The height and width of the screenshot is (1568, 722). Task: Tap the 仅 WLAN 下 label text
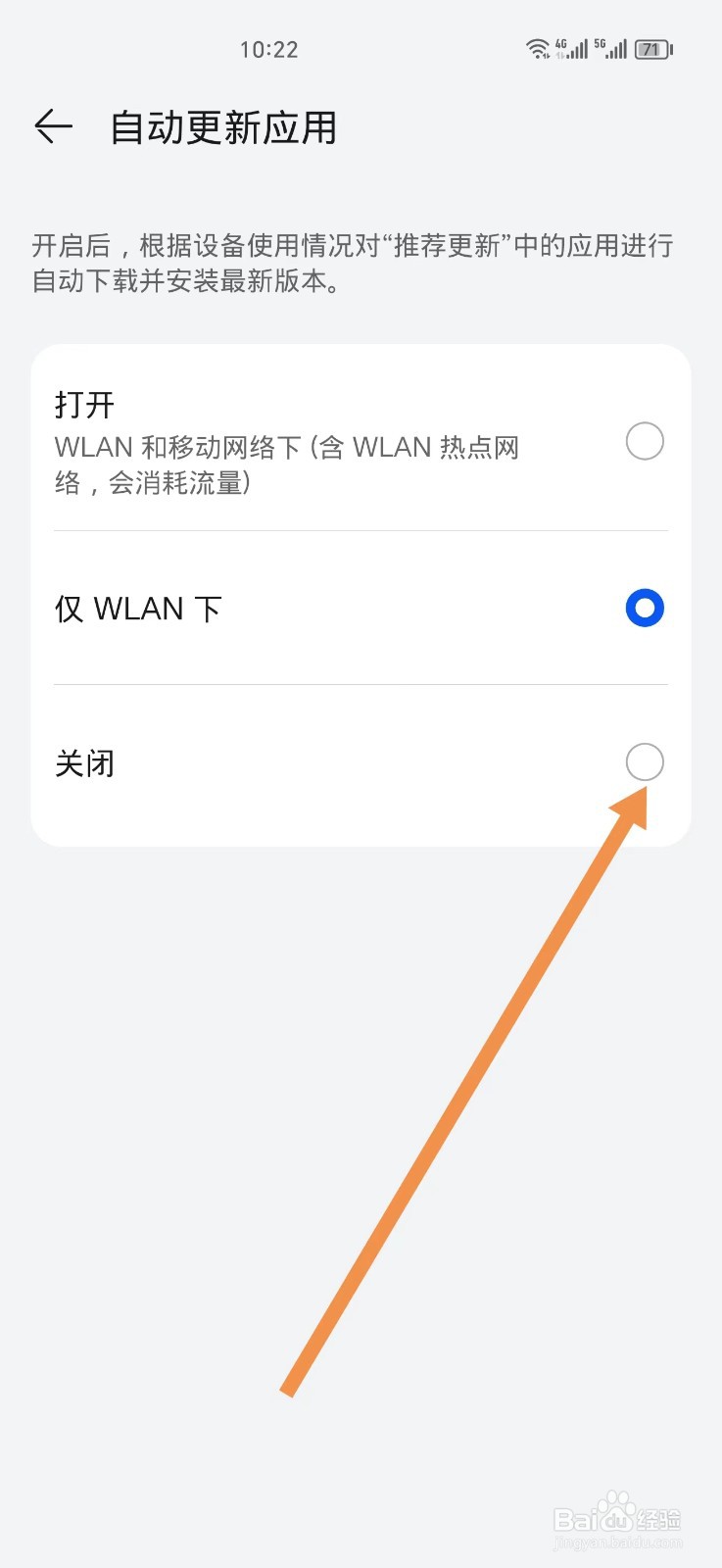137,608
